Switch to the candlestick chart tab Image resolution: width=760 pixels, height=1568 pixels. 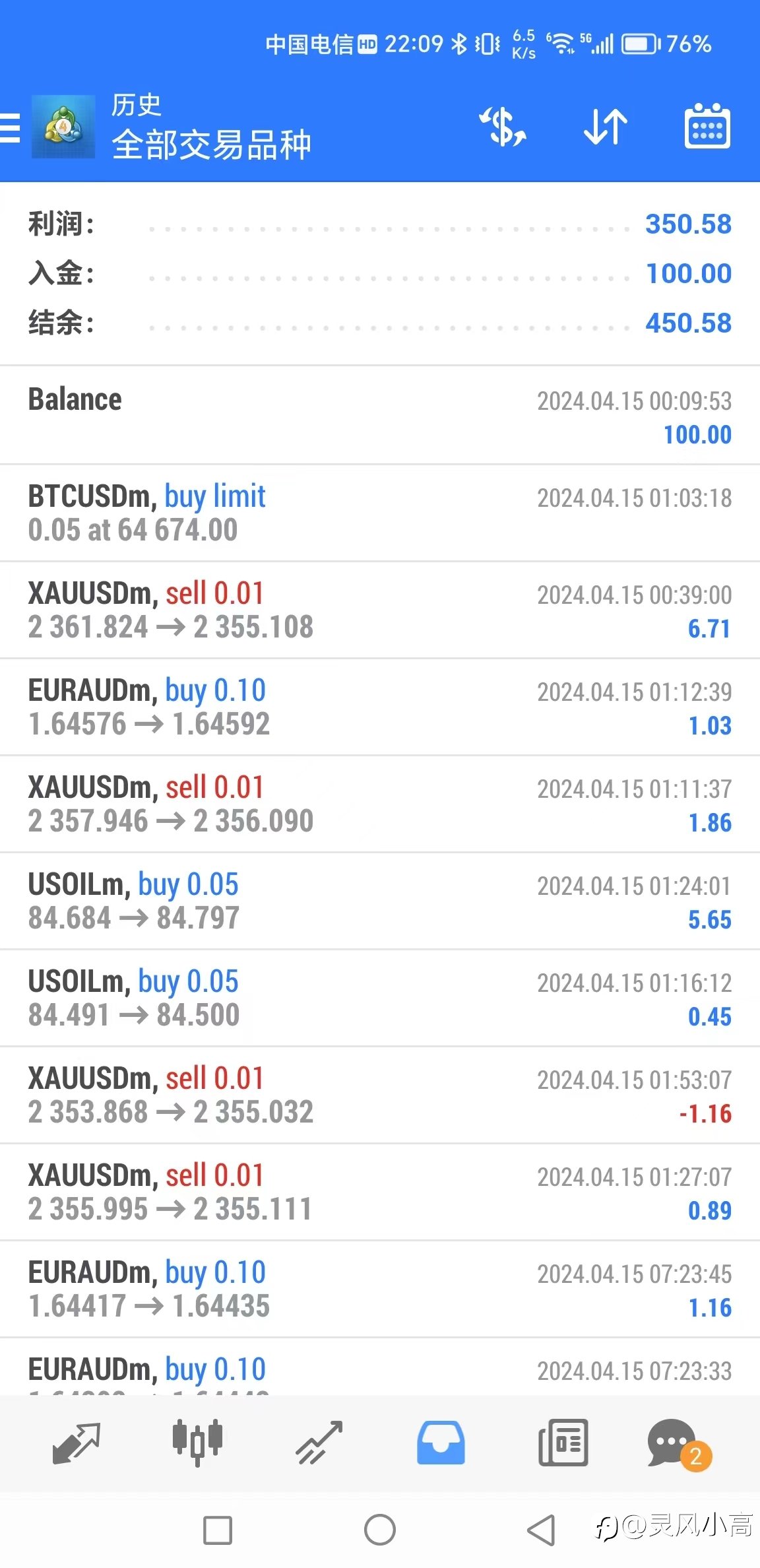[197, 1443]
